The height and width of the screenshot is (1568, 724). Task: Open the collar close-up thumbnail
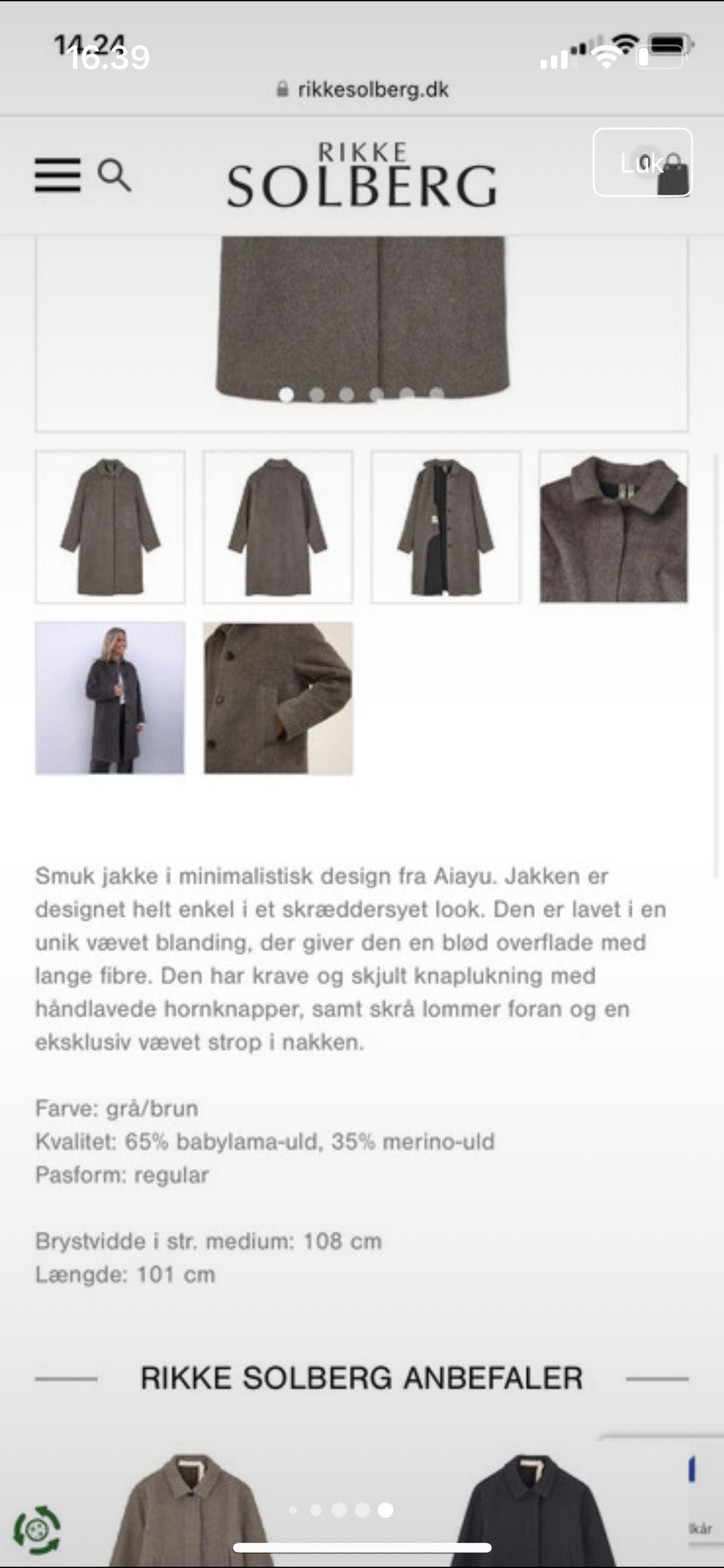tap(612, 526)
